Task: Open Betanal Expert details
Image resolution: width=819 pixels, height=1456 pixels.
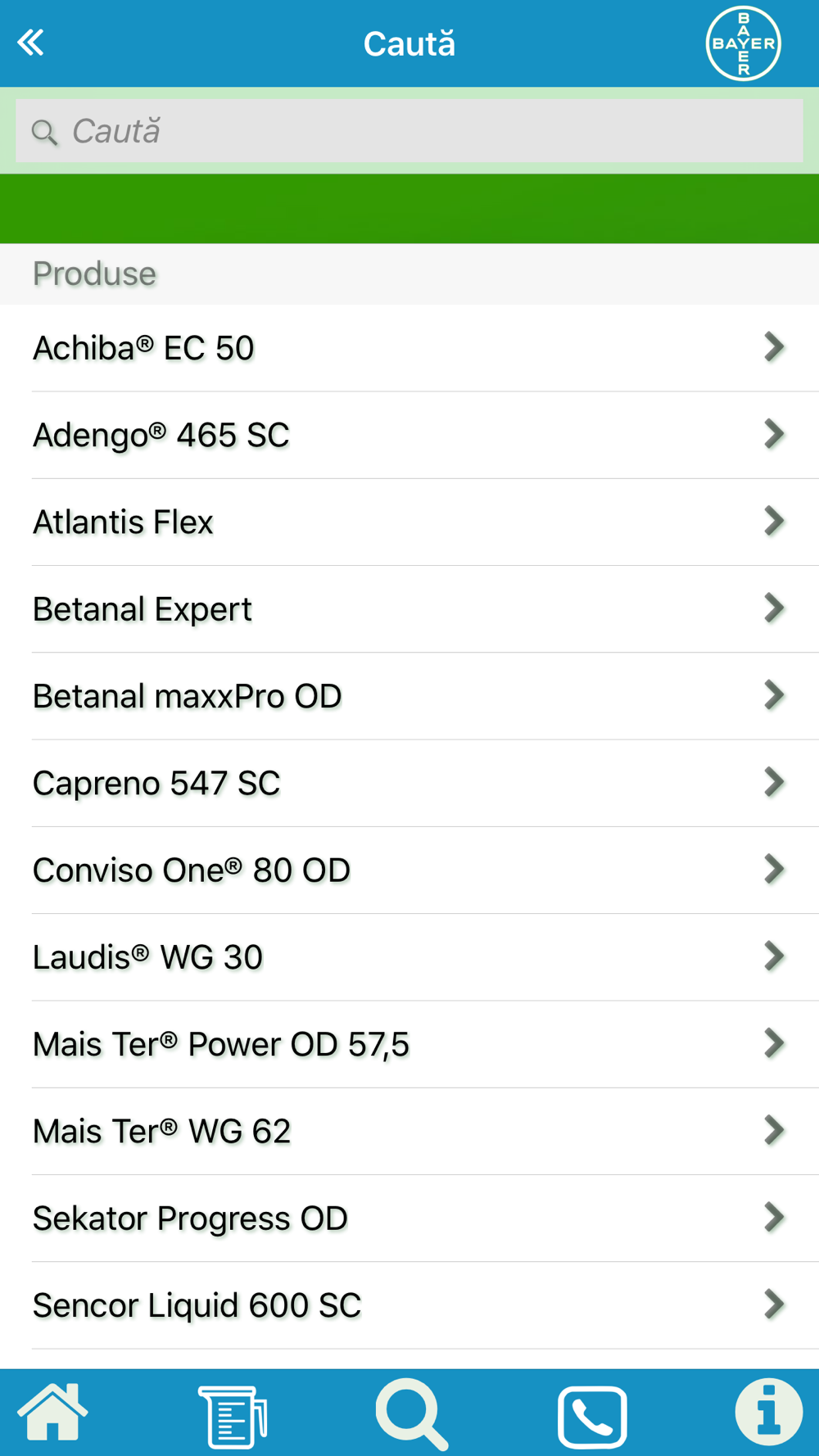Action: coord(409,609)
